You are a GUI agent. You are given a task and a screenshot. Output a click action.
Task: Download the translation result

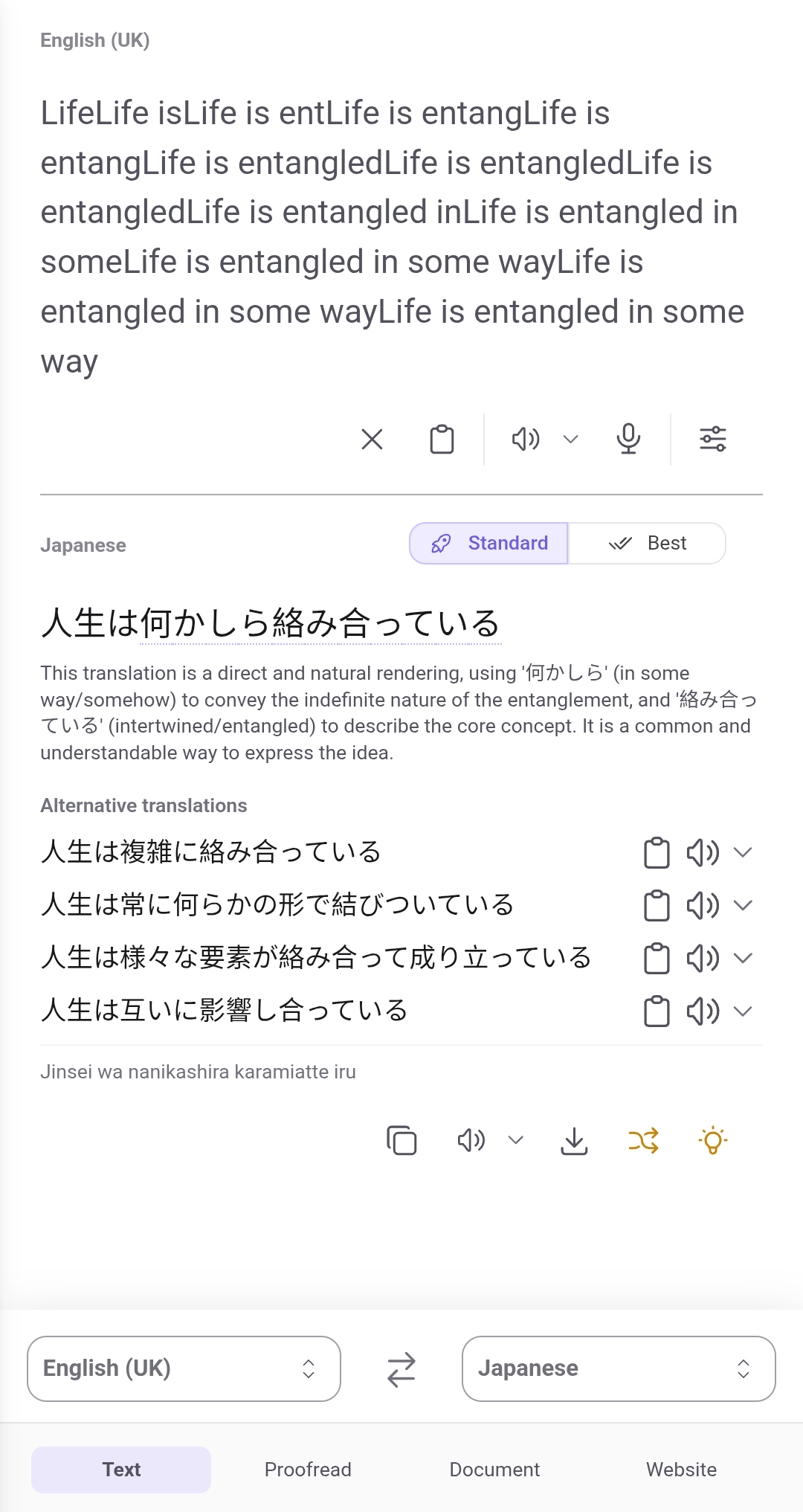pyautogui.click(x=574, y=1140)
